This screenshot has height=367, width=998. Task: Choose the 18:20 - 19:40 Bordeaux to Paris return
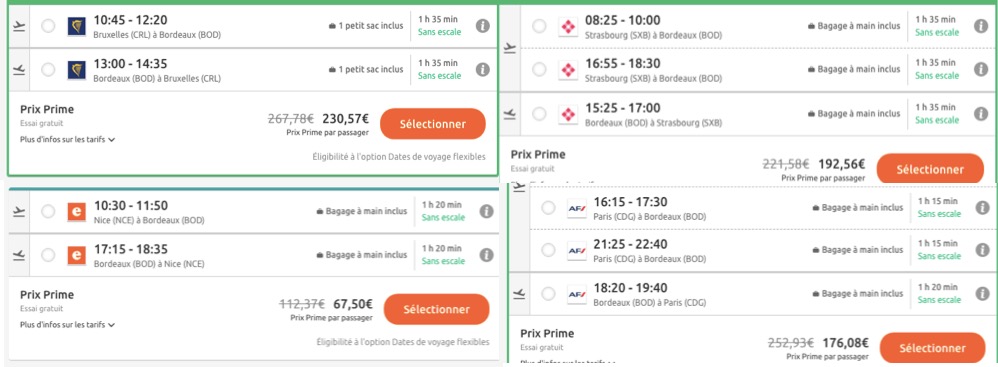[x=548, y=294]
